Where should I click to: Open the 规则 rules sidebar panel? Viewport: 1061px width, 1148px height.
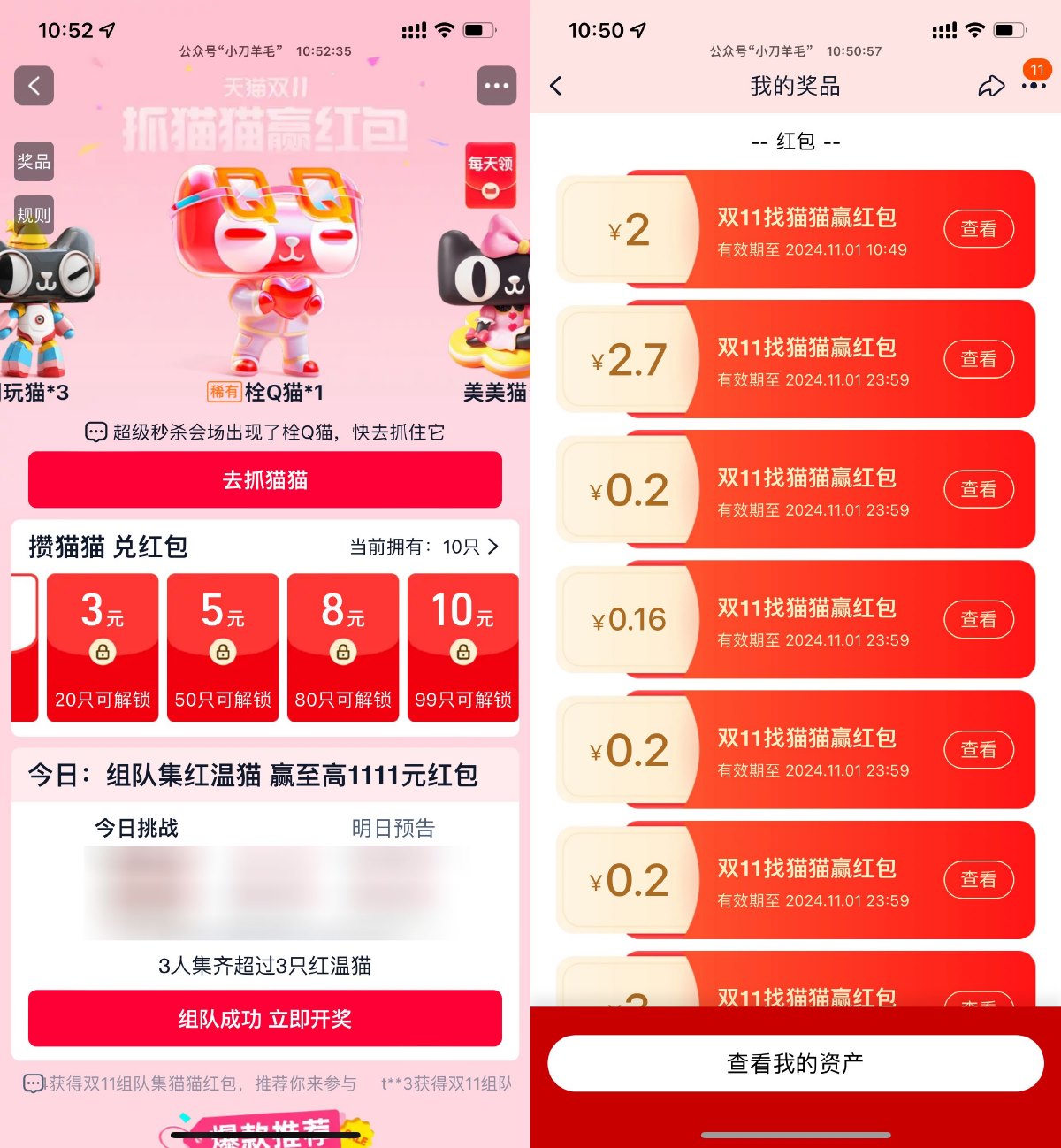33,214
